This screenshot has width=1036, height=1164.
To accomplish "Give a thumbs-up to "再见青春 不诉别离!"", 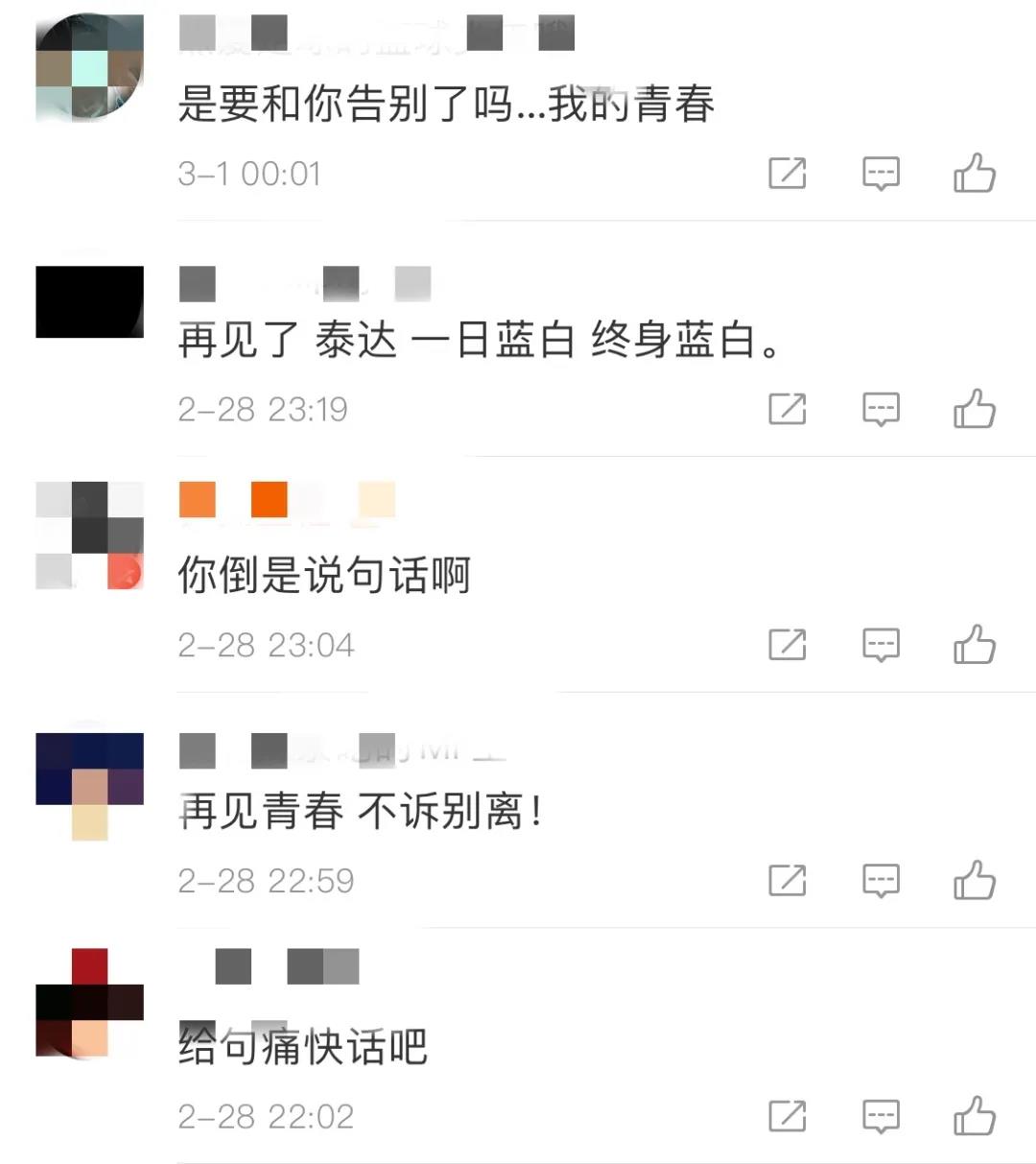I will pos(975,880).
